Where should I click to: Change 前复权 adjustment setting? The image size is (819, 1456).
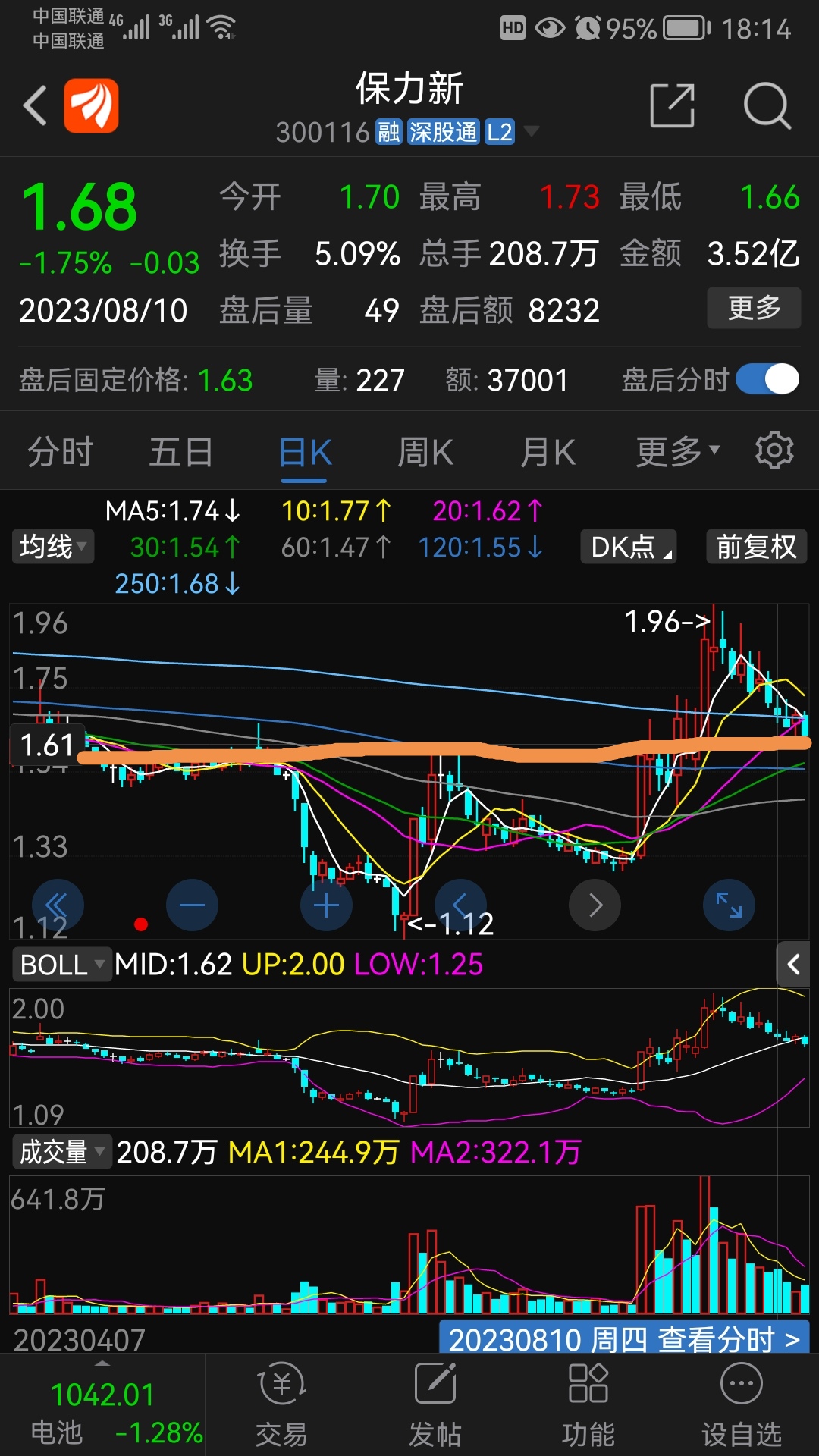coord(757,547)
